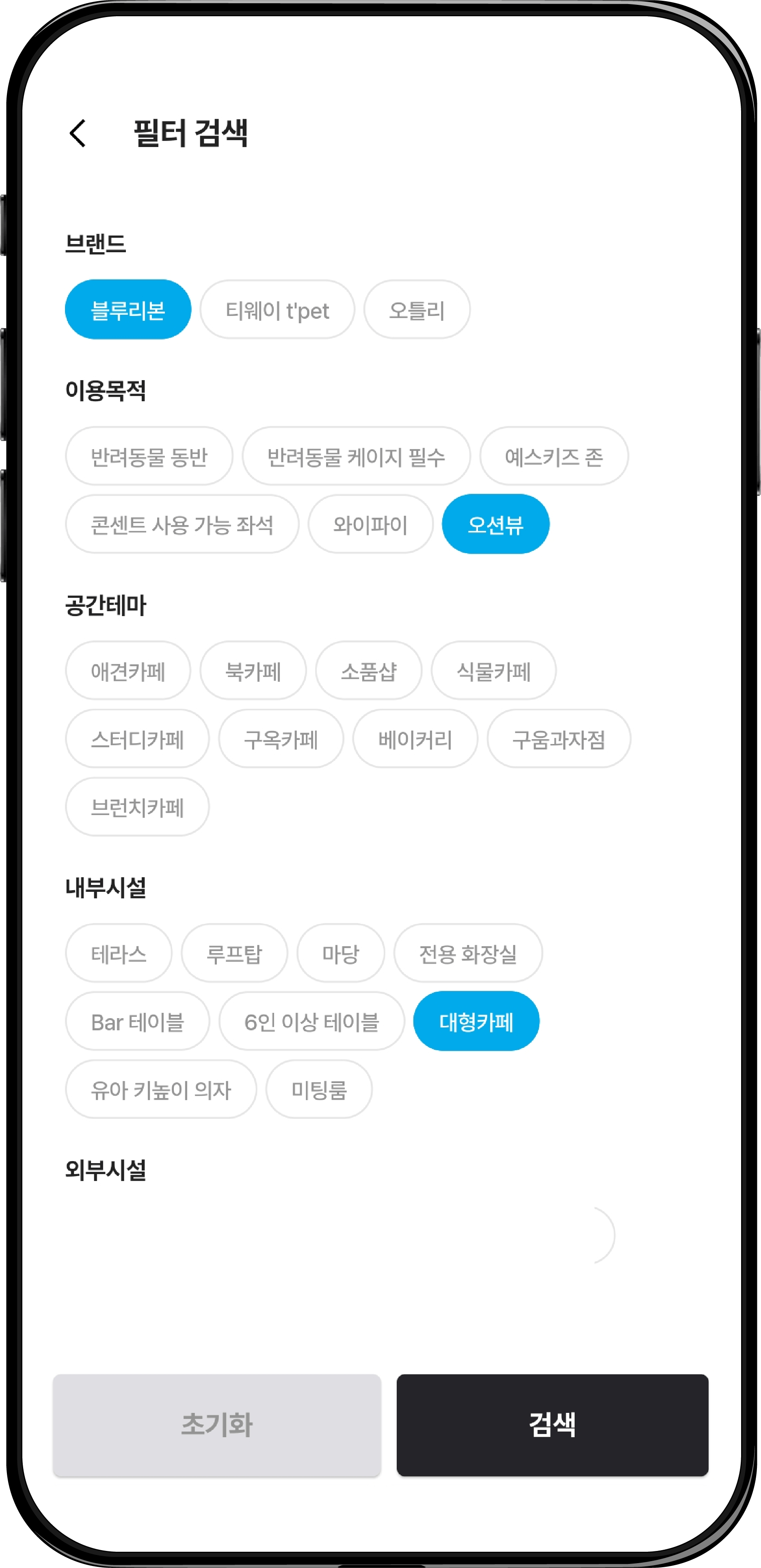The image size is (761, 1568).
Task: Select the 티웨이 t'pet brand chip
Action: tap(277, 310)
